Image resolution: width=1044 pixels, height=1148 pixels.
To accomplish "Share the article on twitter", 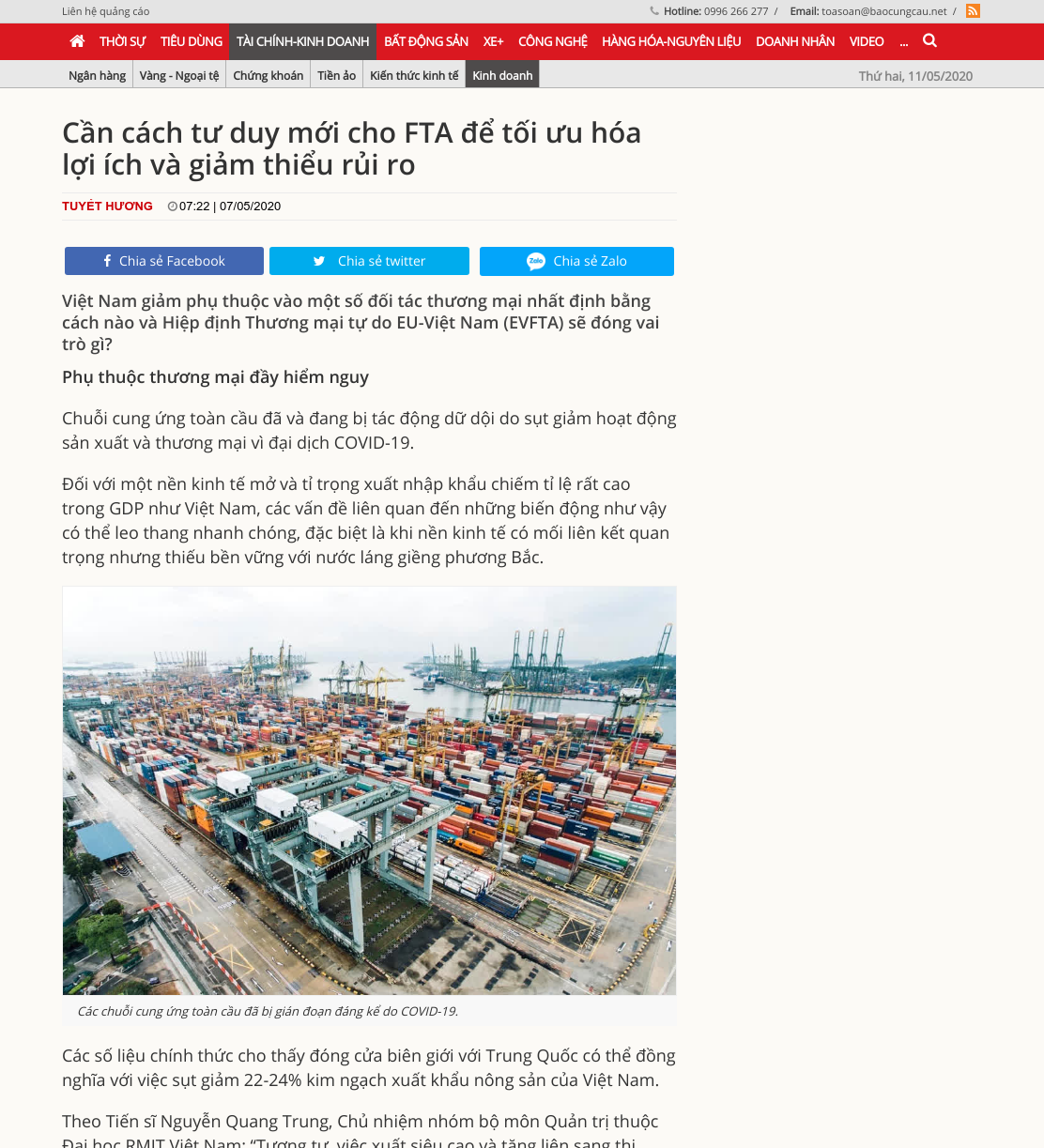I will 369,261.
